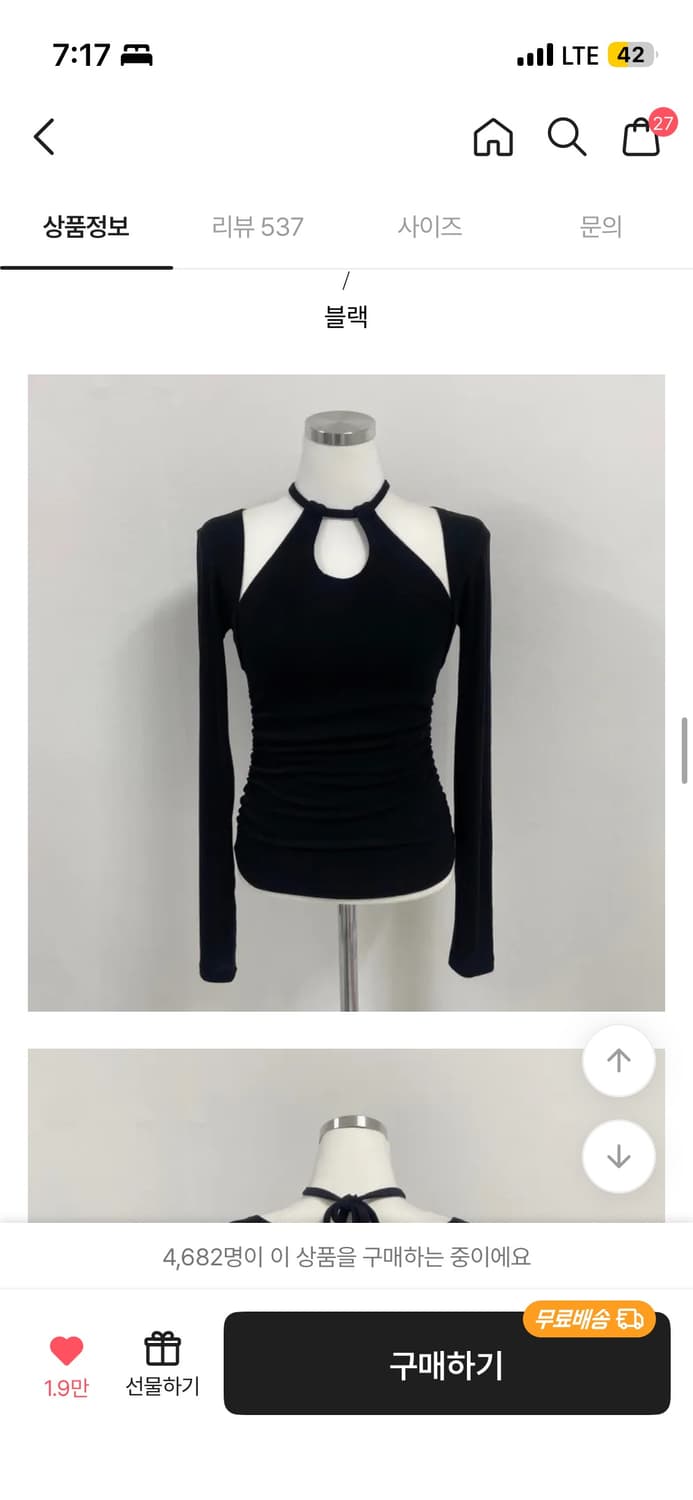Switch to the 상품정보 tab
The image size is (693, 1500).
86,227
